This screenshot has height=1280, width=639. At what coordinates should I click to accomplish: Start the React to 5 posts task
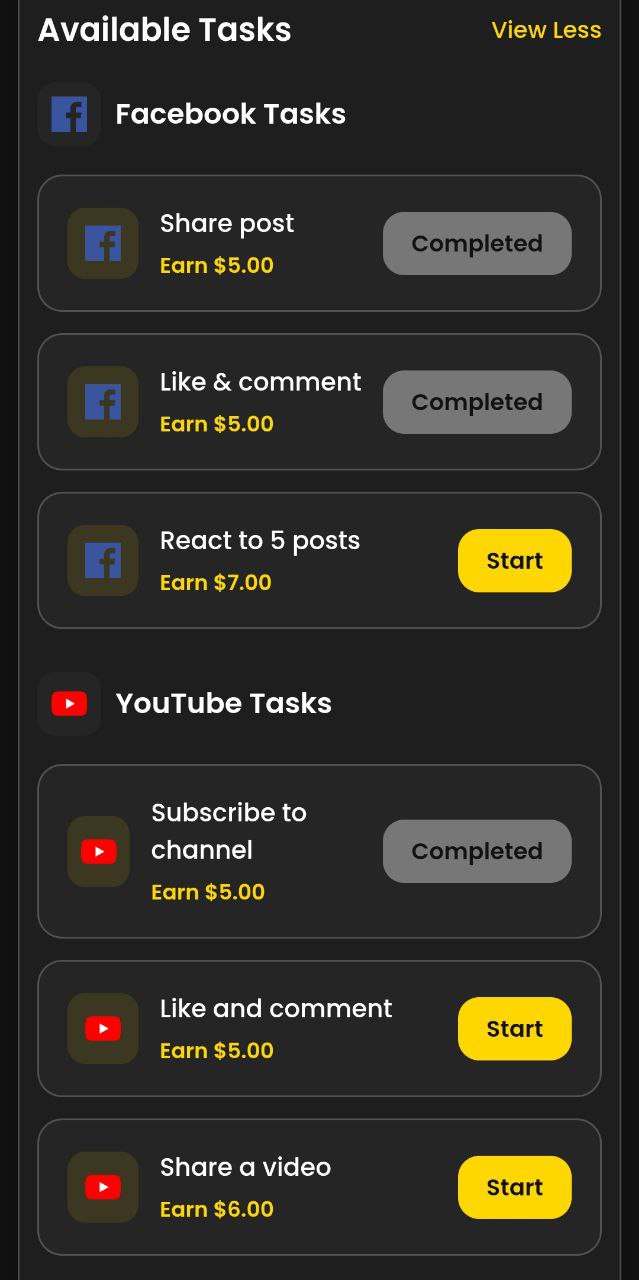(x=514, y=561)
